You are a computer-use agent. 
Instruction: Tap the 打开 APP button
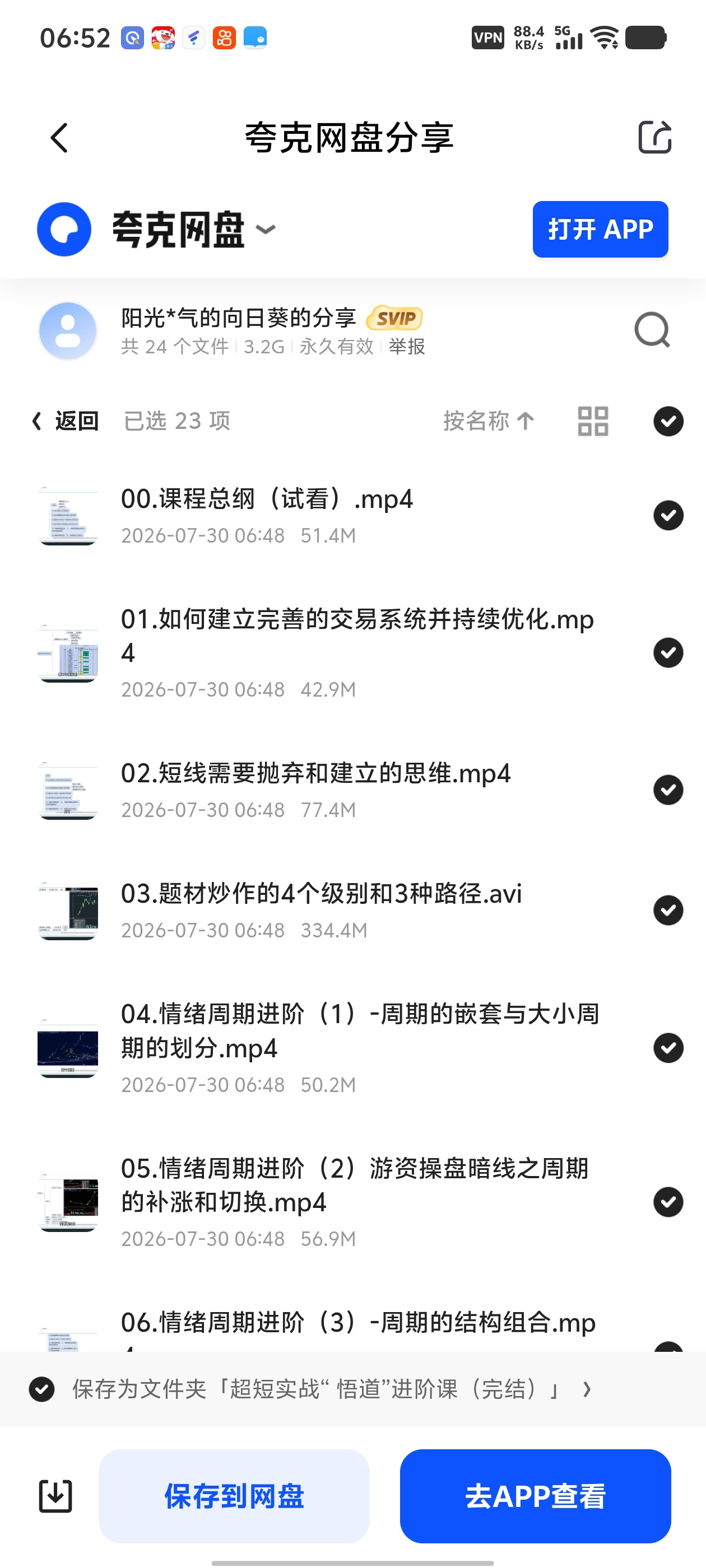[600, 230]
